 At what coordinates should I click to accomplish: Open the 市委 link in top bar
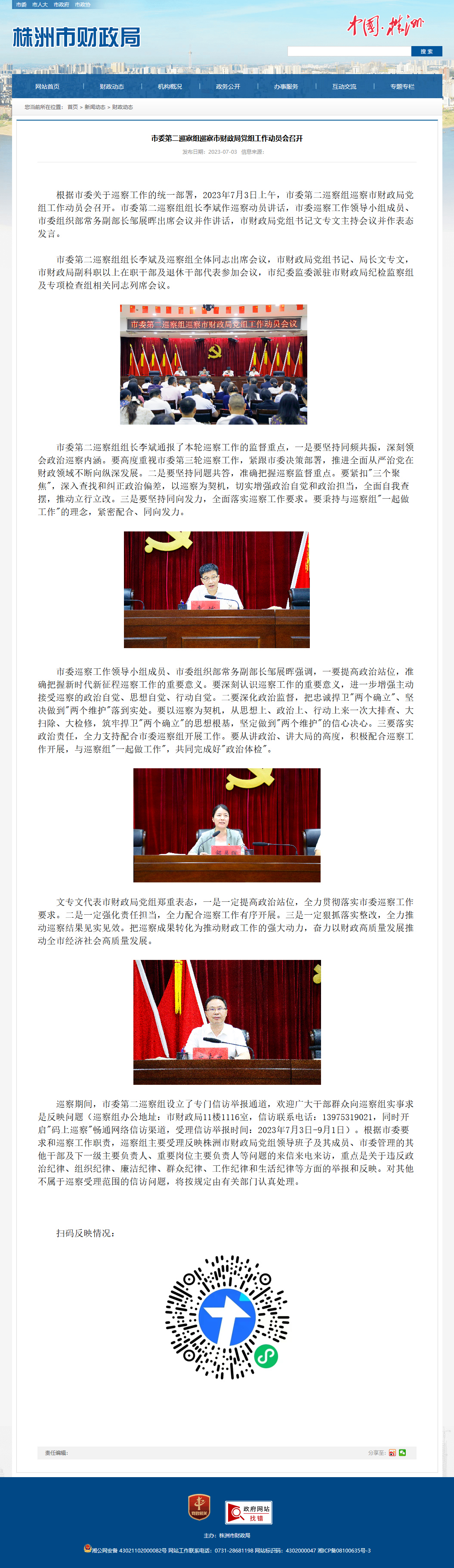[21, 5]
